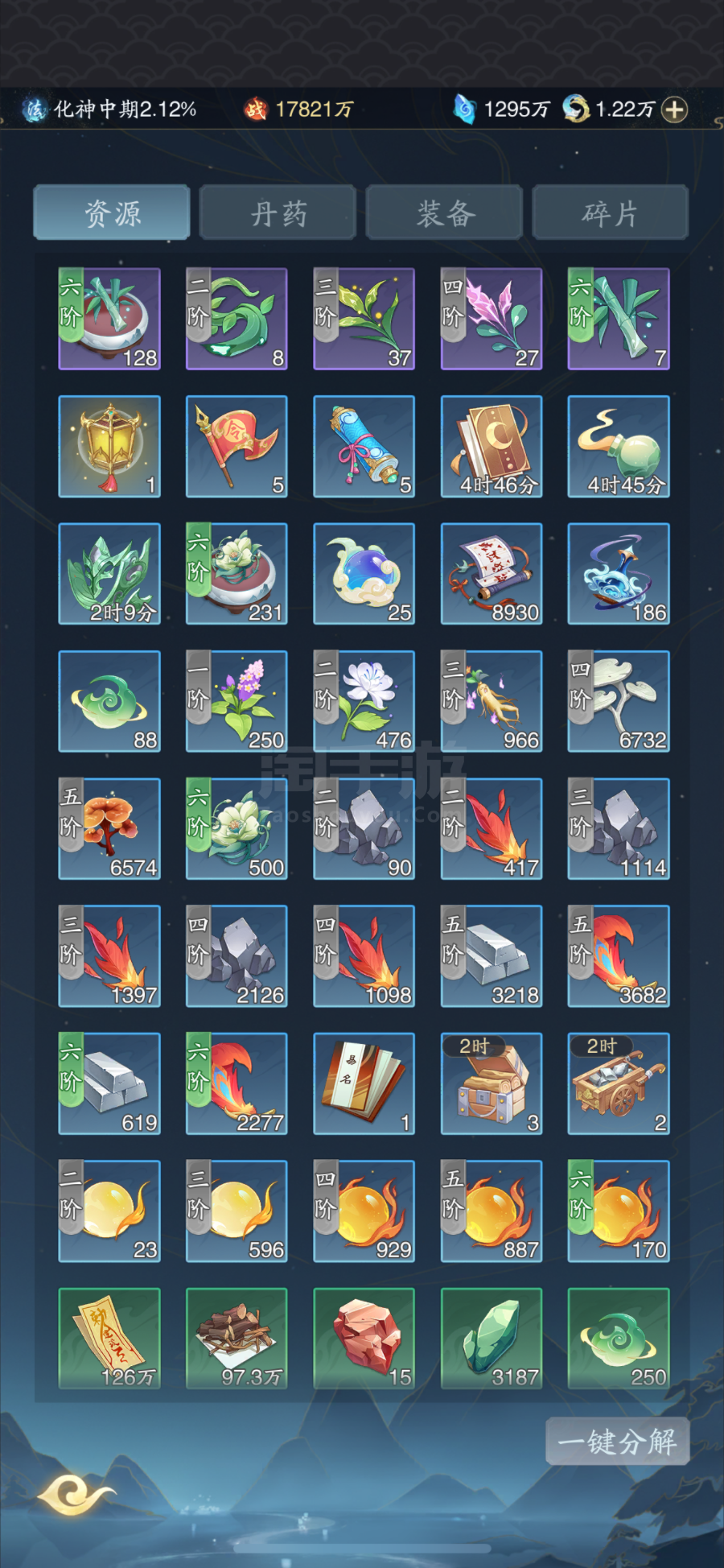Open the 碎片 tab

coord(611,213)
